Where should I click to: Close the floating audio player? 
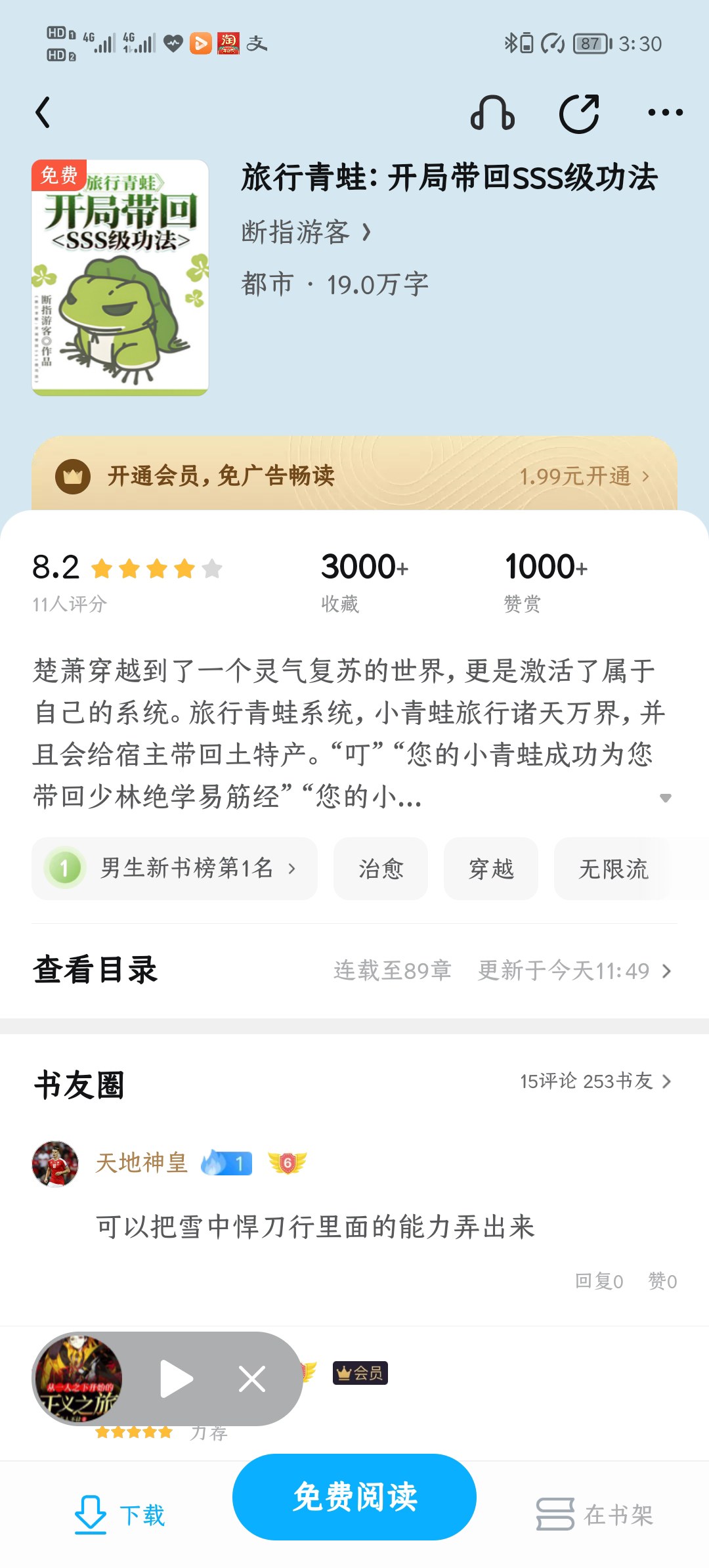pos(252,1379)
